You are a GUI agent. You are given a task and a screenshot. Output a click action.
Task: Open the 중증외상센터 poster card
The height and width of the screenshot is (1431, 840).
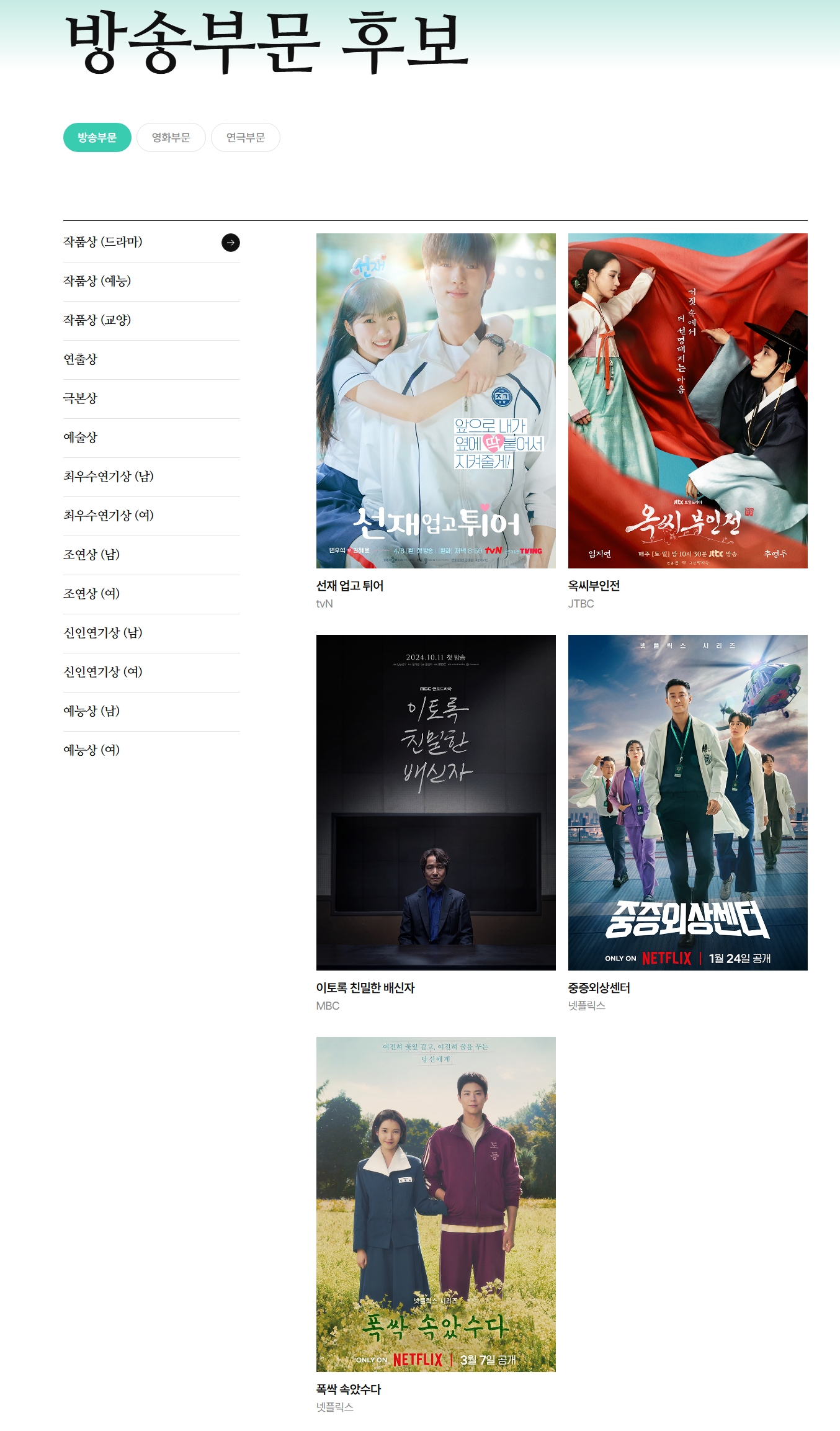tap(687, 802)
